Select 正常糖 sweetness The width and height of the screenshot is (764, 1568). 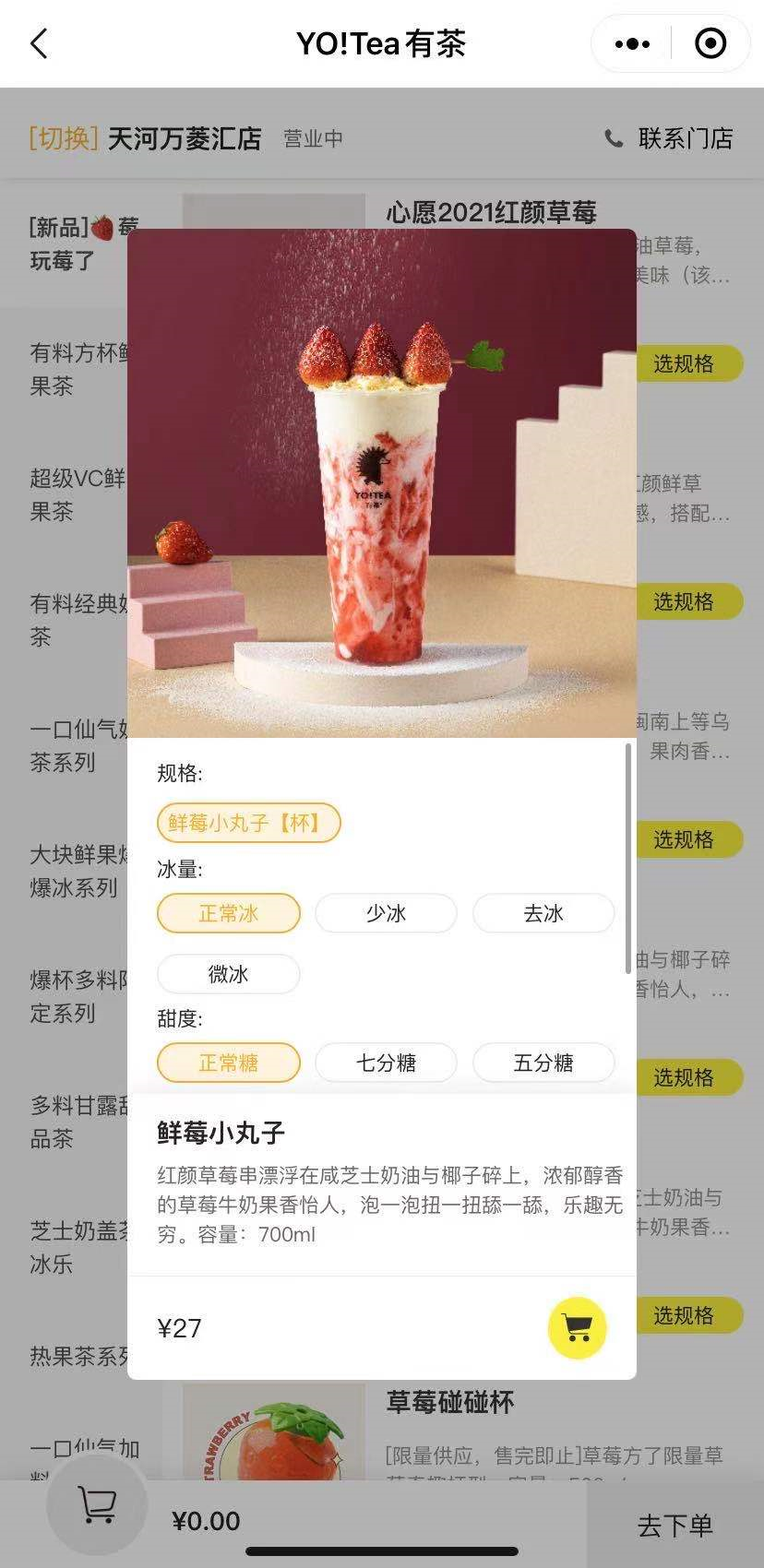pos(229,1063)
